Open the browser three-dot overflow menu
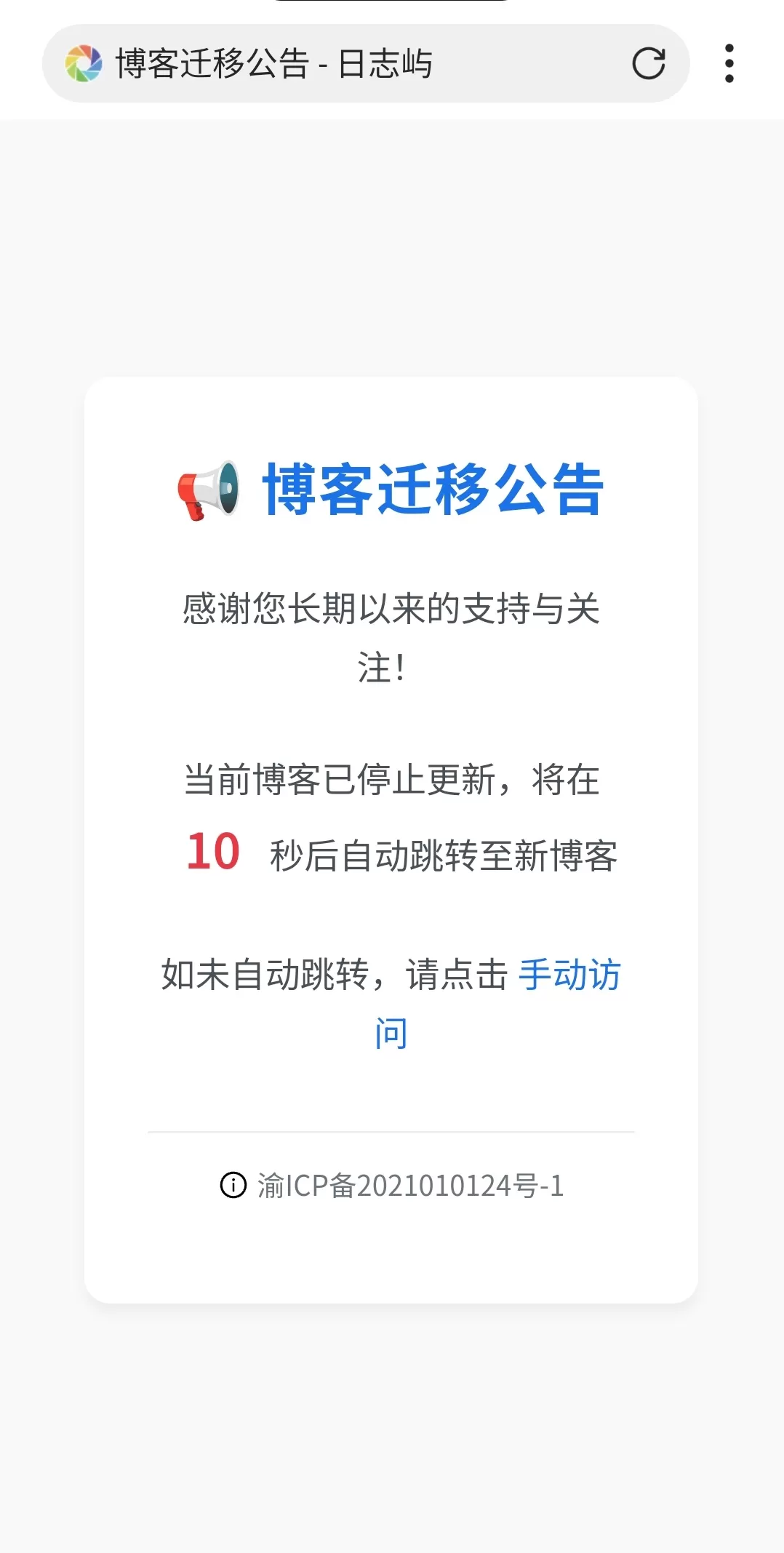This screenshot has height=1553, width=784. coord(729,63)
